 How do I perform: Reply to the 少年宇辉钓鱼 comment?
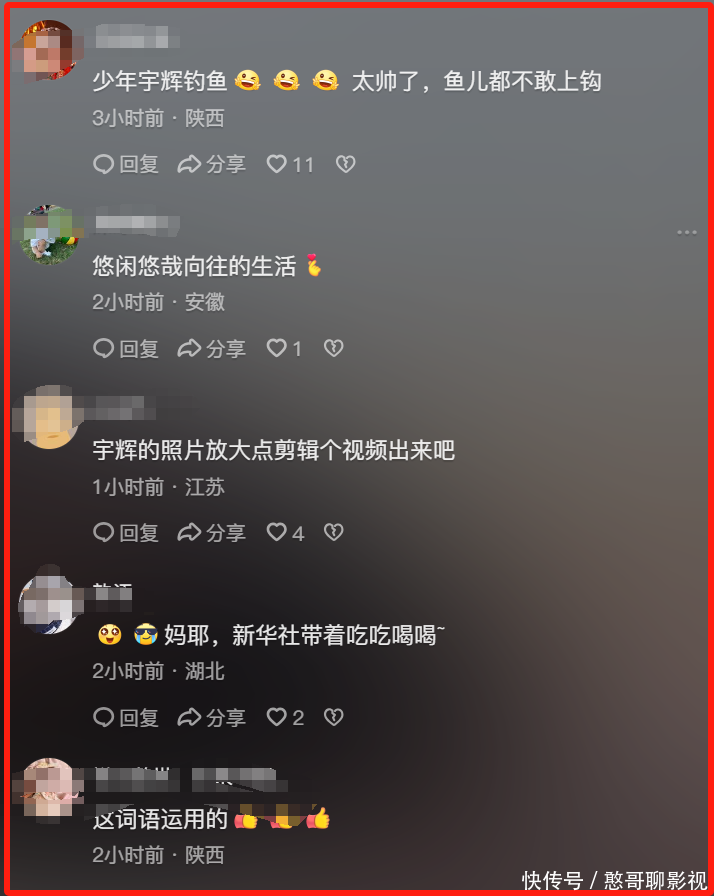click(126, 164)
